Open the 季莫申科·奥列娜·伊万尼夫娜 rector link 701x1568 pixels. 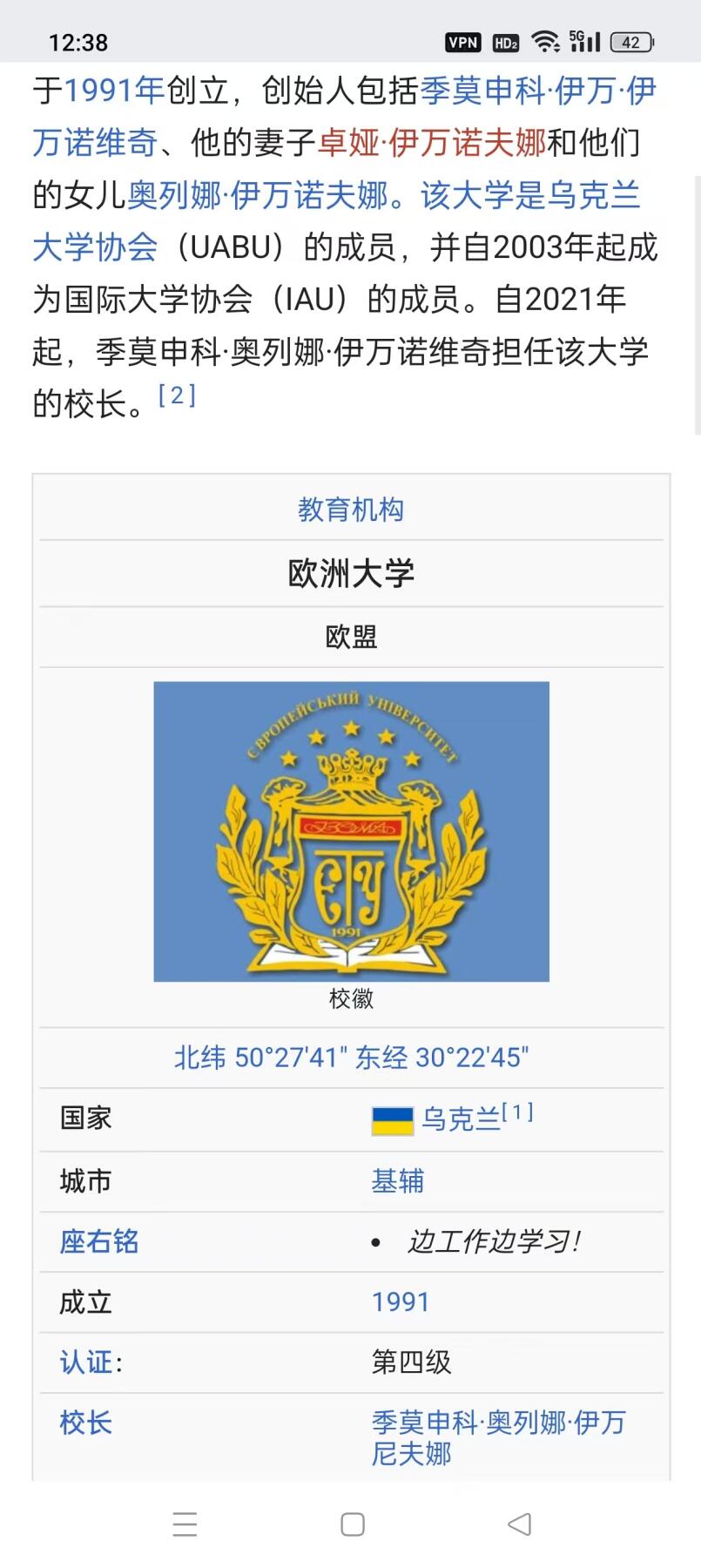point(498,1423)
